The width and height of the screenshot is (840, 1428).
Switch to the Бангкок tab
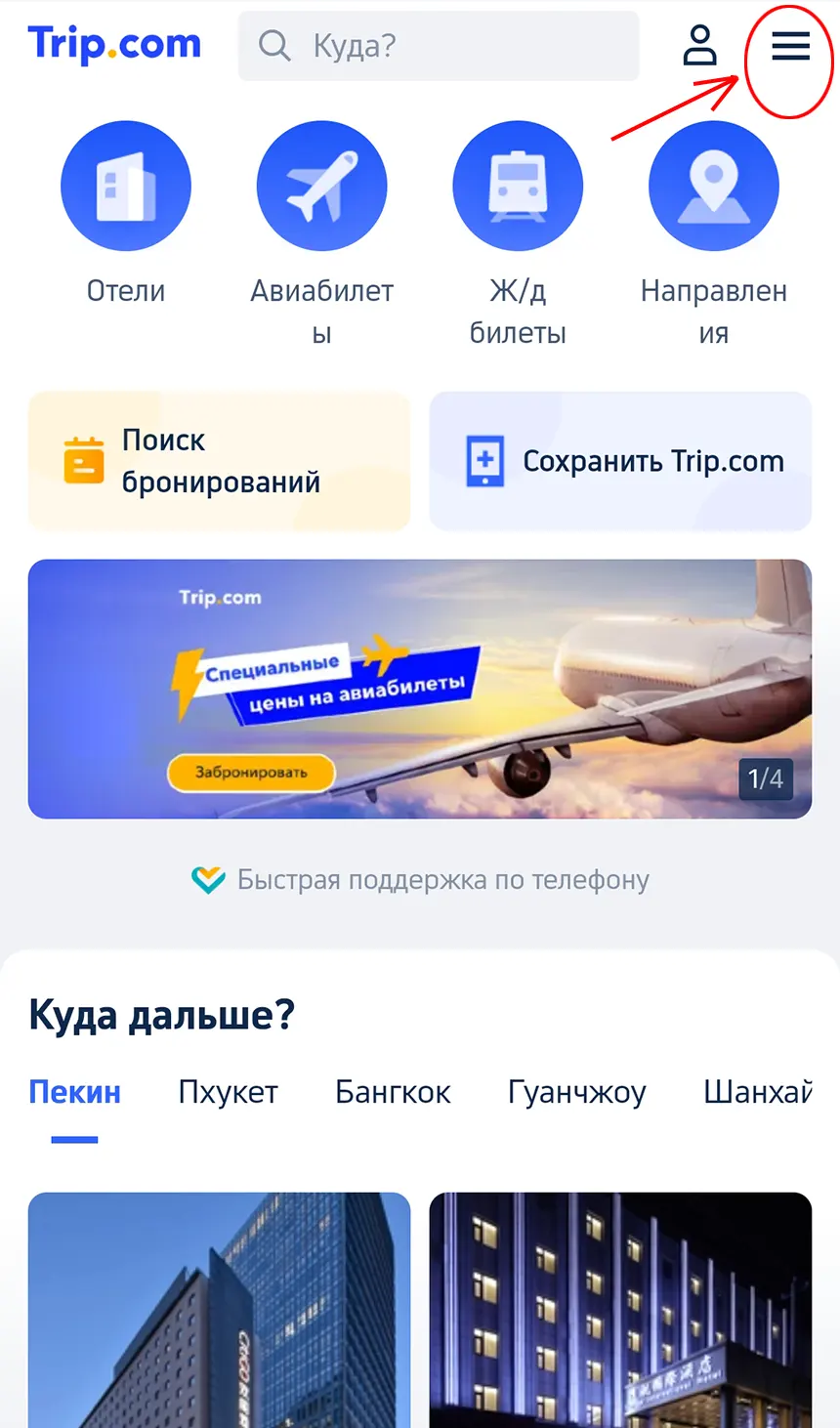point(393,1091)
